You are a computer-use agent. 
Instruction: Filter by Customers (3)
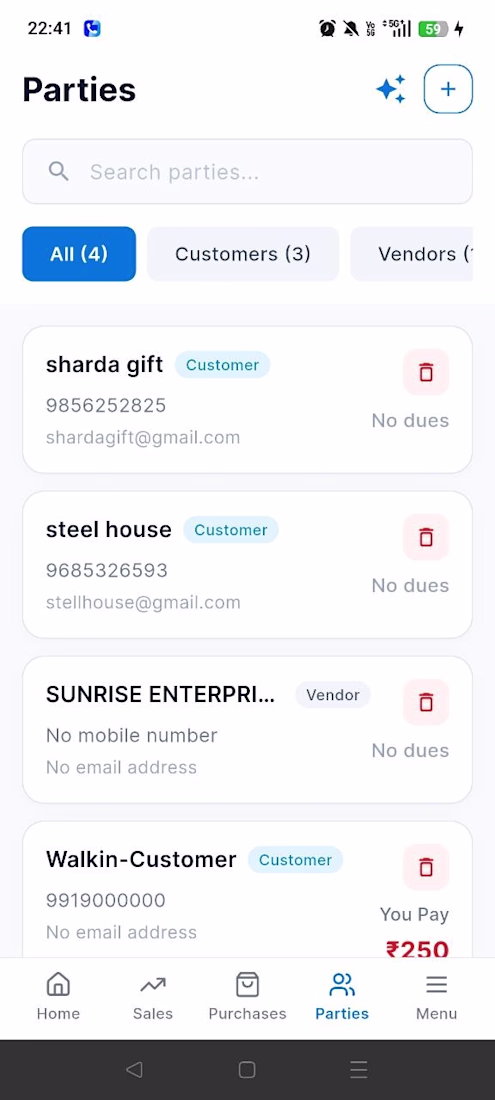pos(243,254)
